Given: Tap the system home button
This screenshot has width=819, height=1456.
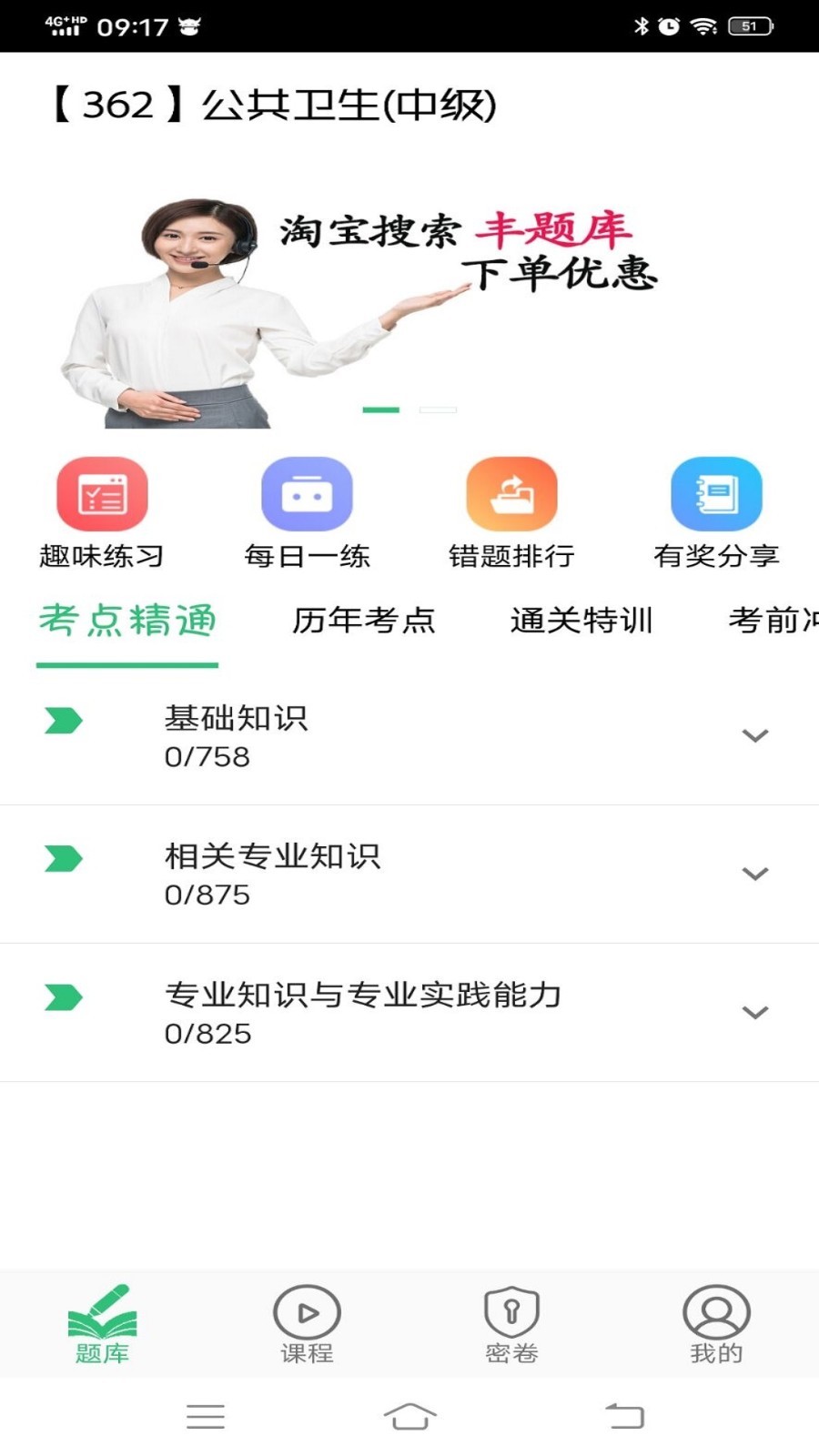Looking at the screenshot, I should pos(409,1417).
